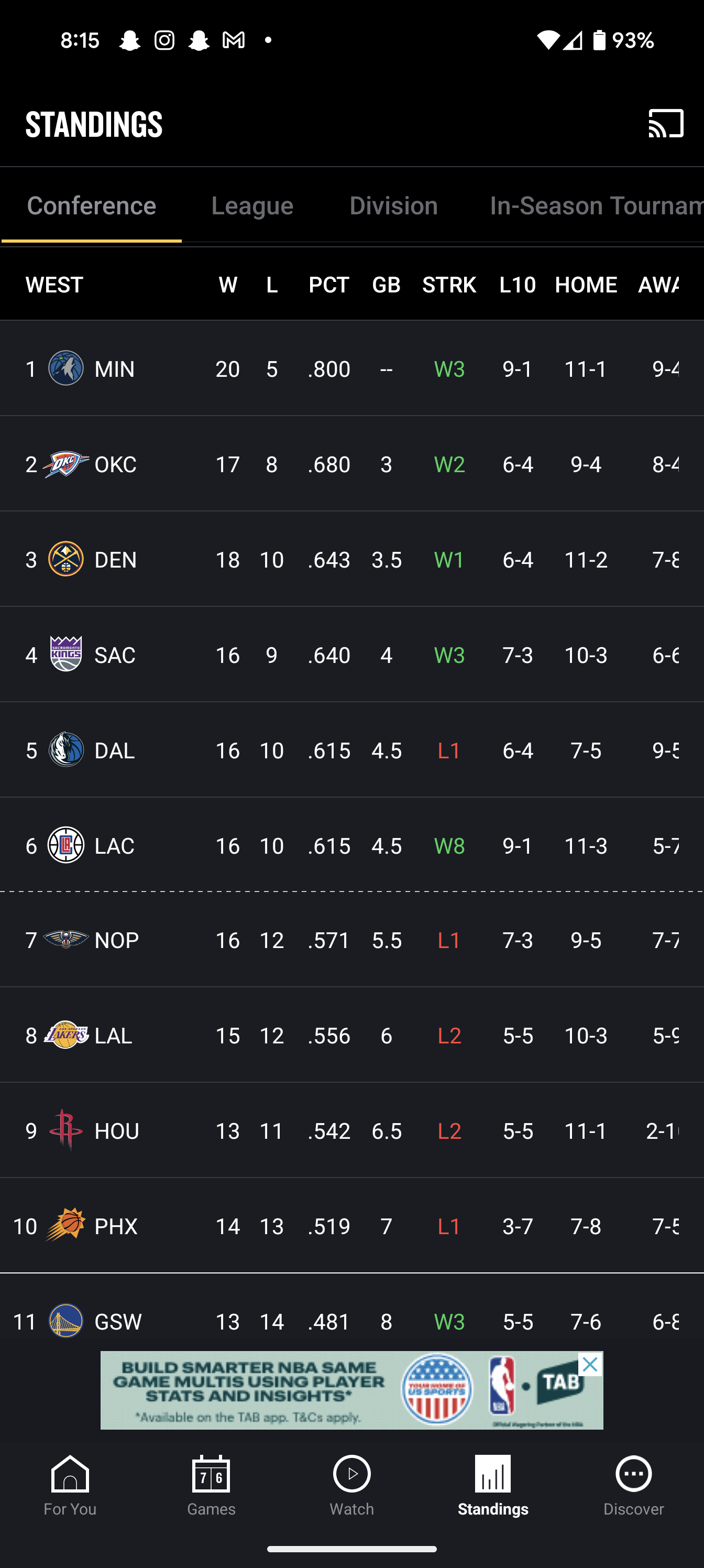The image size is (704, 1568).
Task: Open the In-Season Tournament tab
Action: tap(596, 206)
